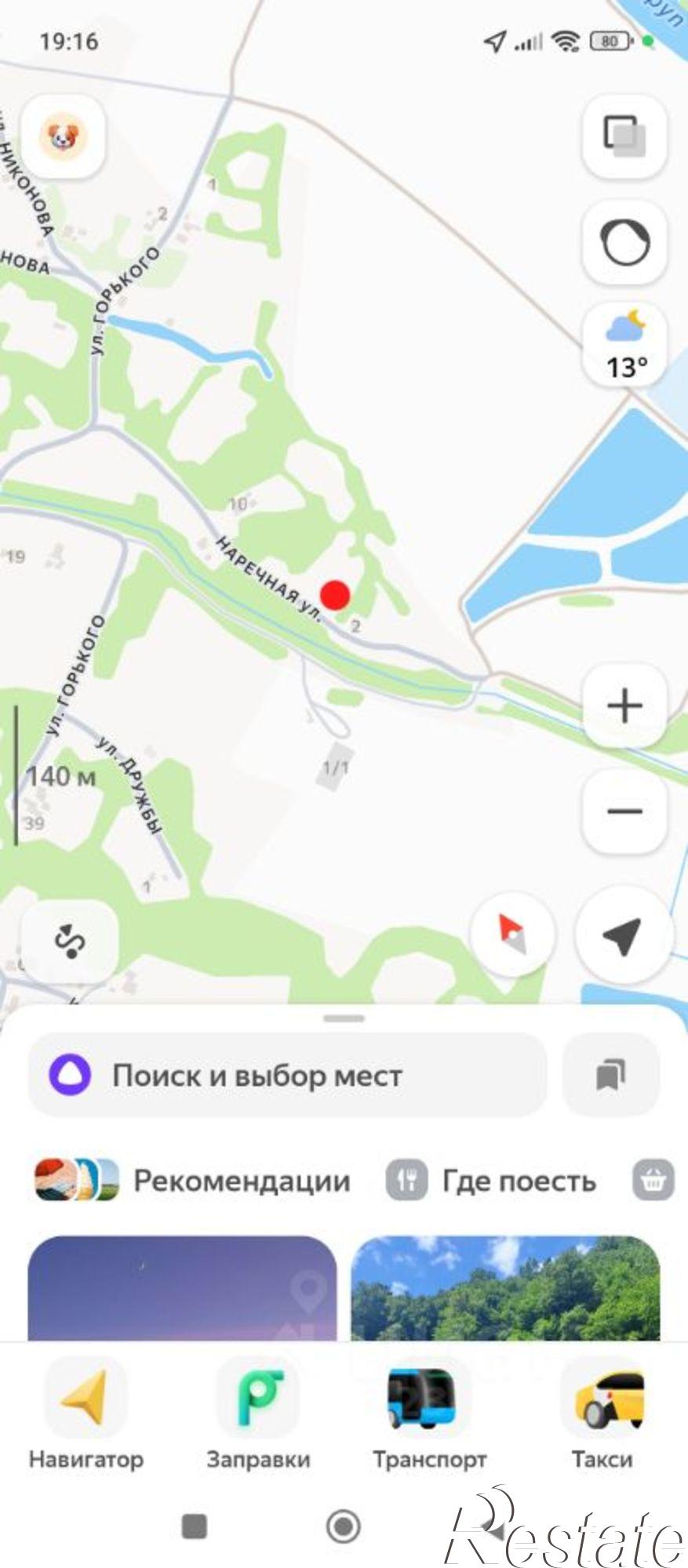688x1568 pixels.
Task: Open the route planning icon
Action: pyautogui.click(x=69, y=940)
